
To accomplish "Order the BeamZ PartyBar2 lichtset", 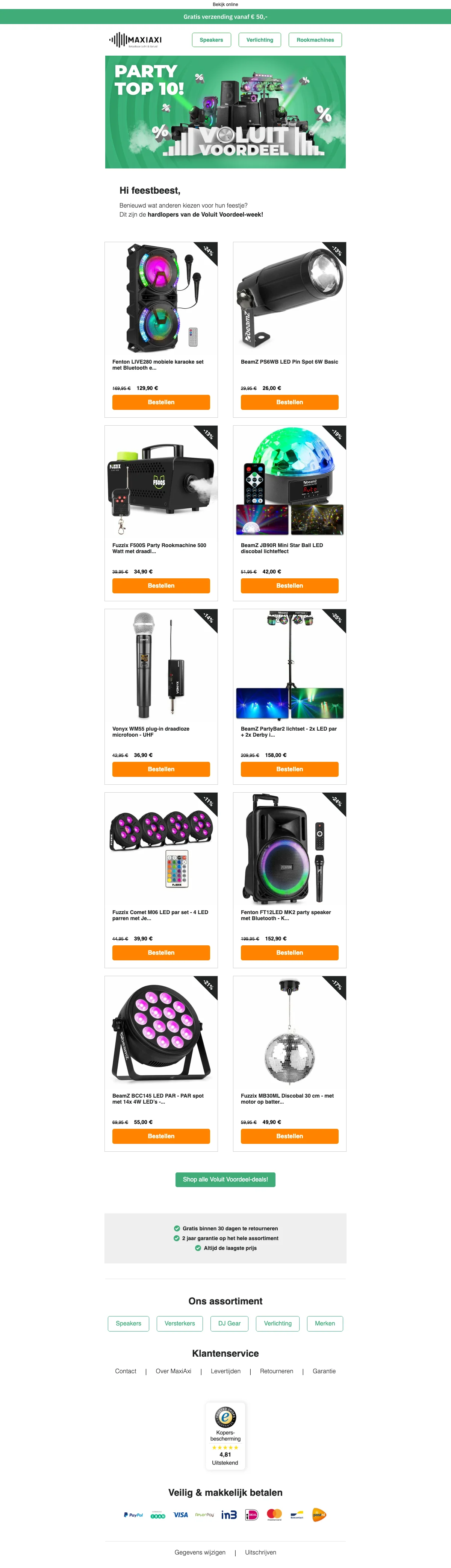I will [289, 769].
